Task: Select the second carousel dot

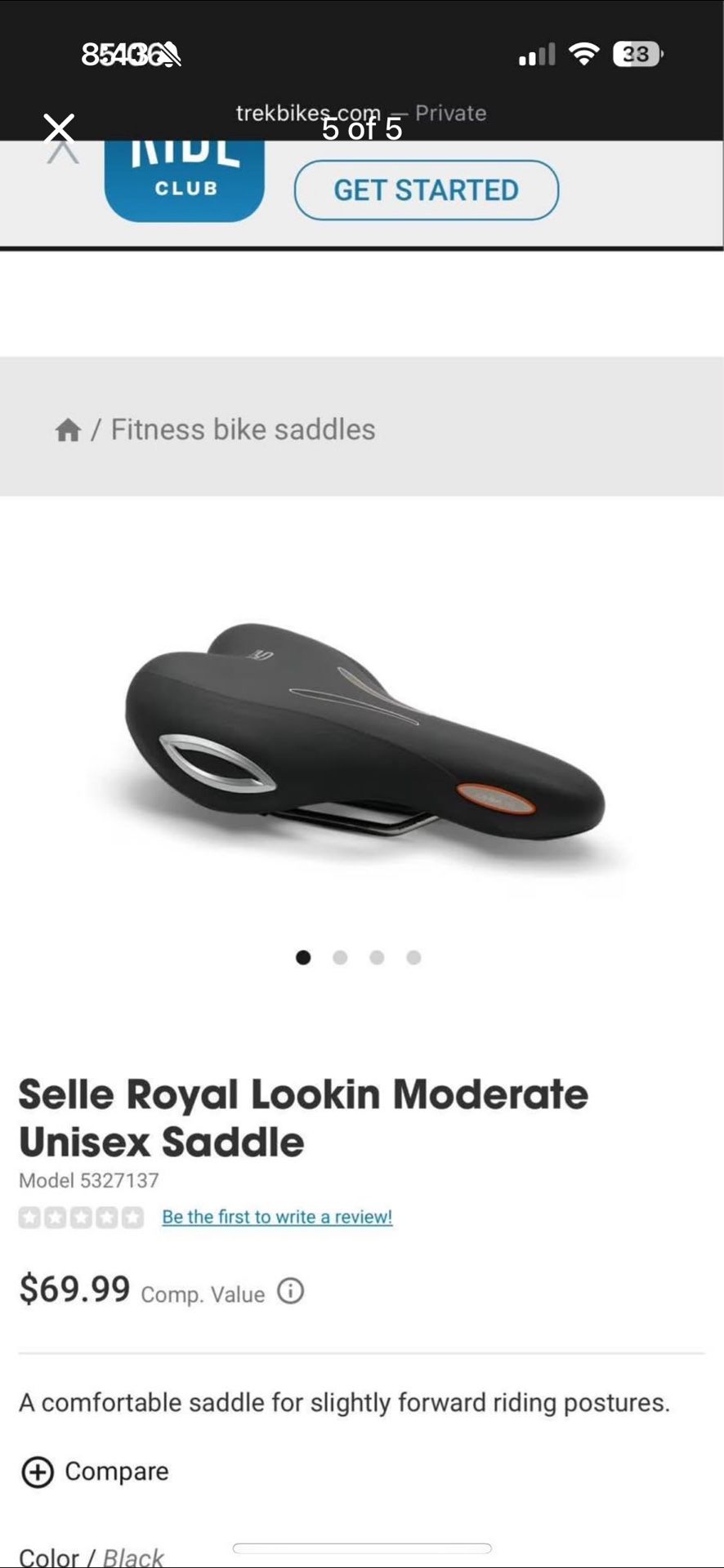Action: click(x=340, y=957)
